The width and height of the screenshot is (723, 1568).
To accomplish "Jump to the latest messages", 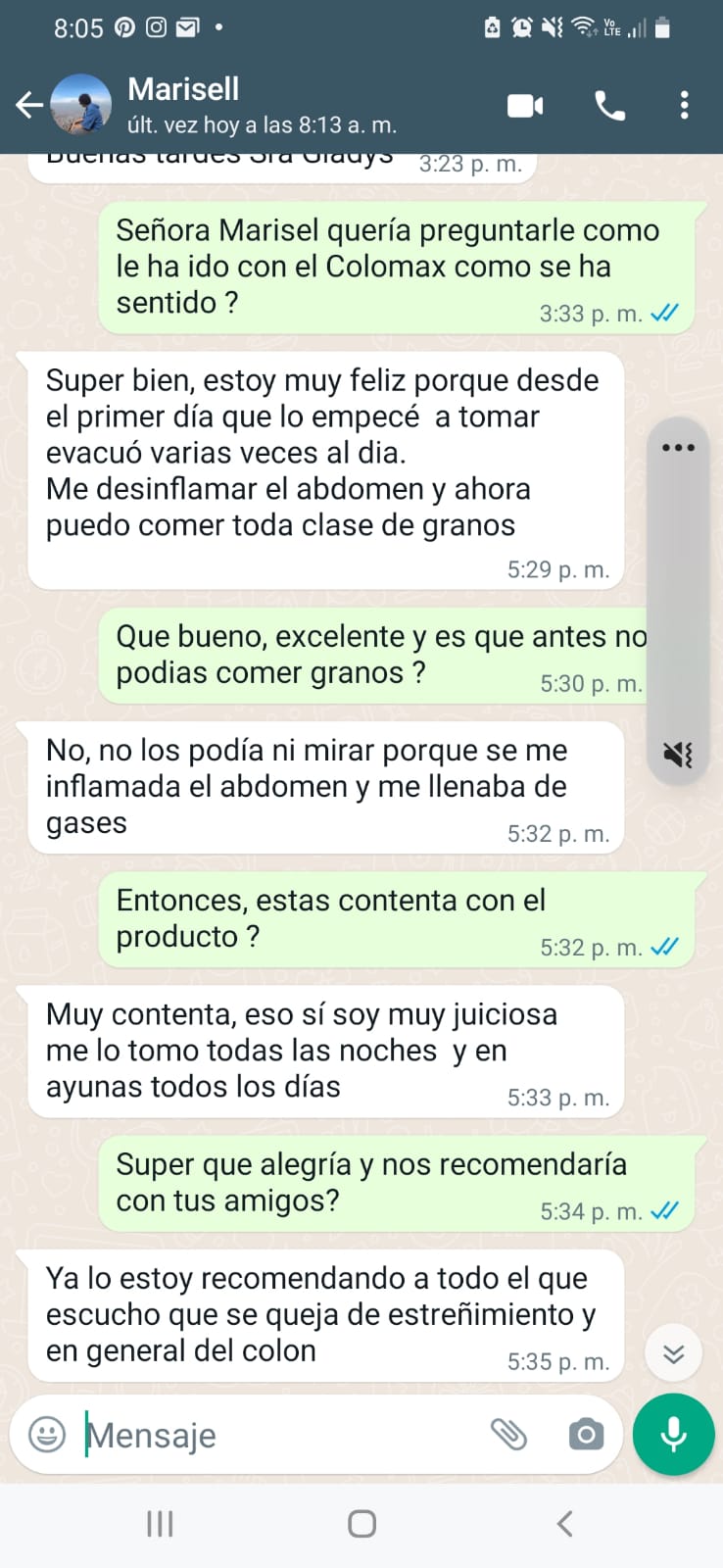I will coord(673,1353).
